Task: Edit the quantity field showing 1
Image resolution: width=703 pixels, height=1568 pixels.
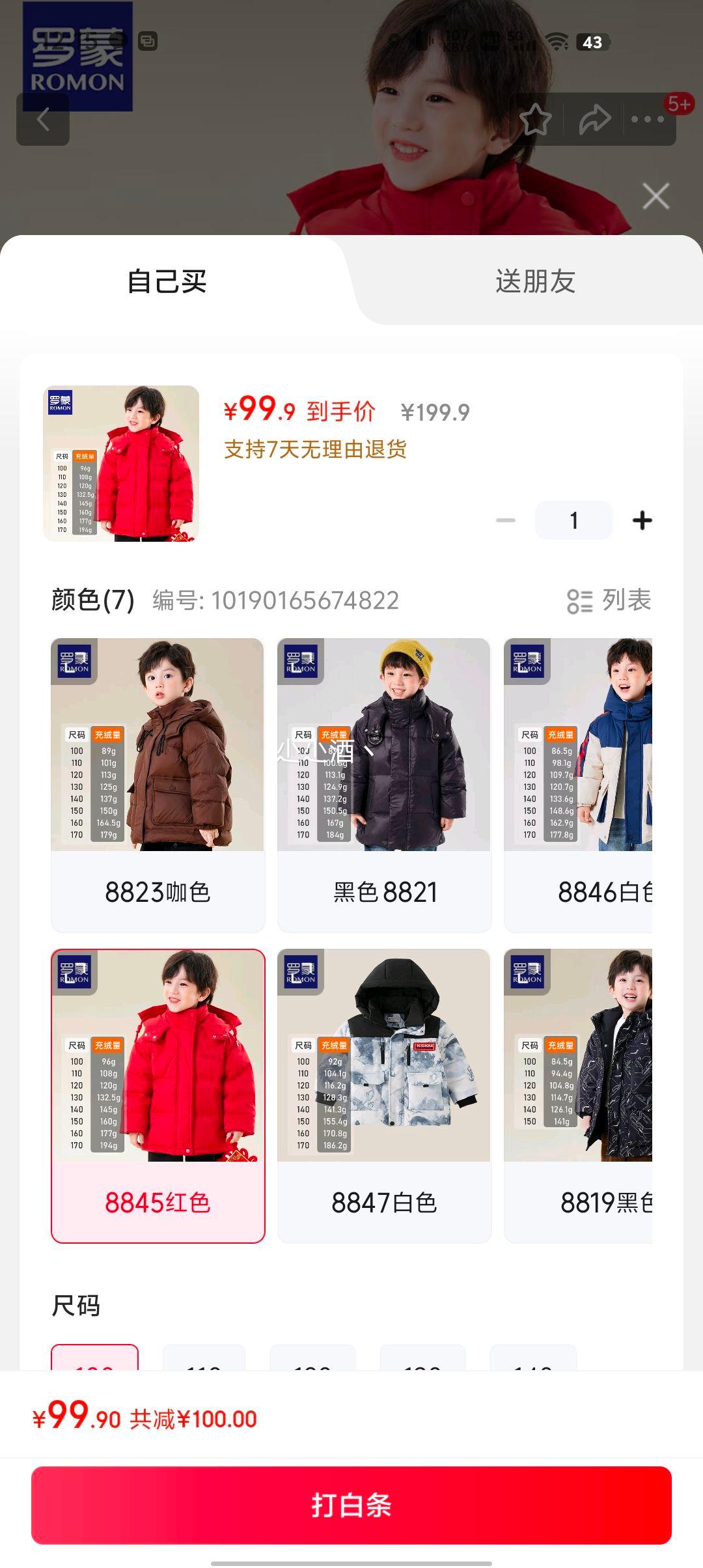Action: [x=573, y=520]
